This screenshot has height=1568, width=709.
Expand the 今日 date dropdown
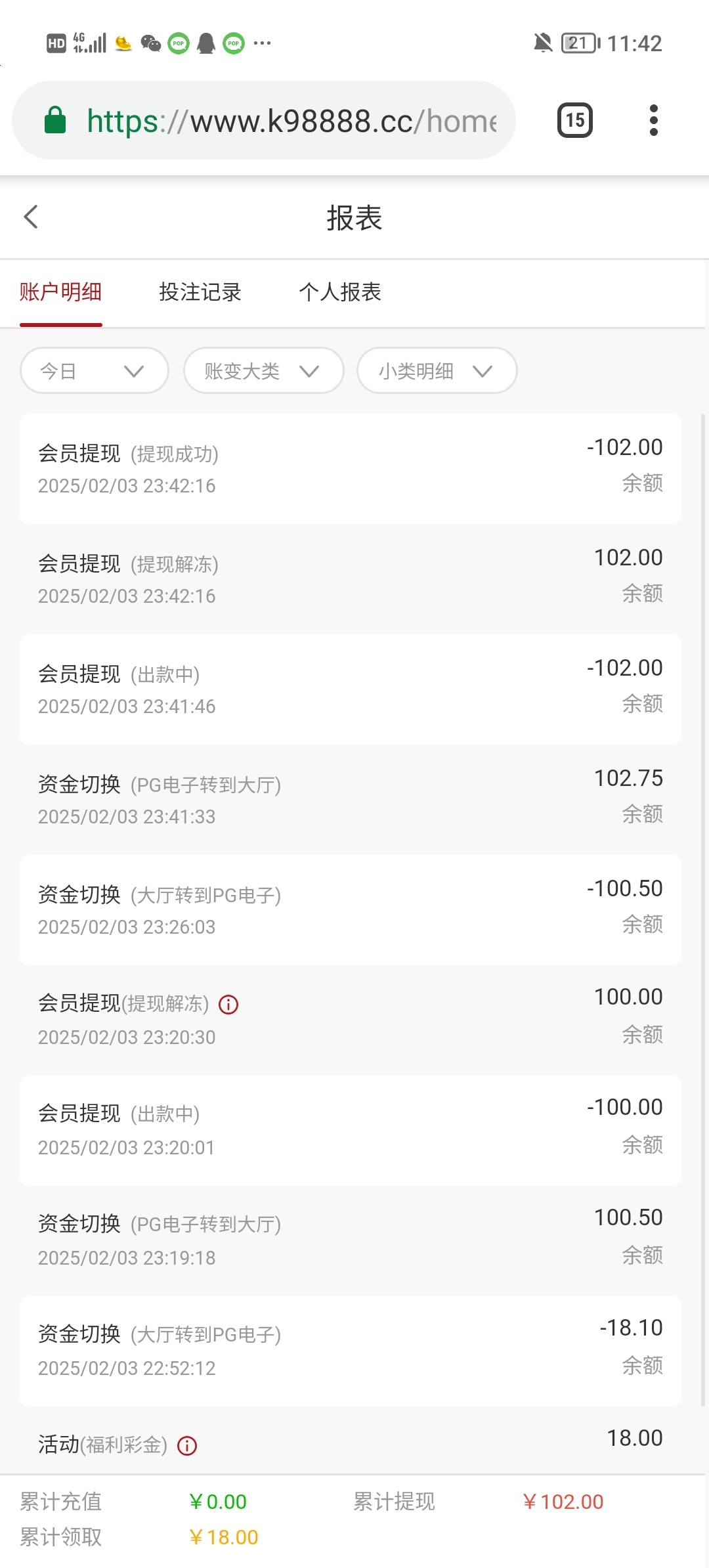[95, 371]
